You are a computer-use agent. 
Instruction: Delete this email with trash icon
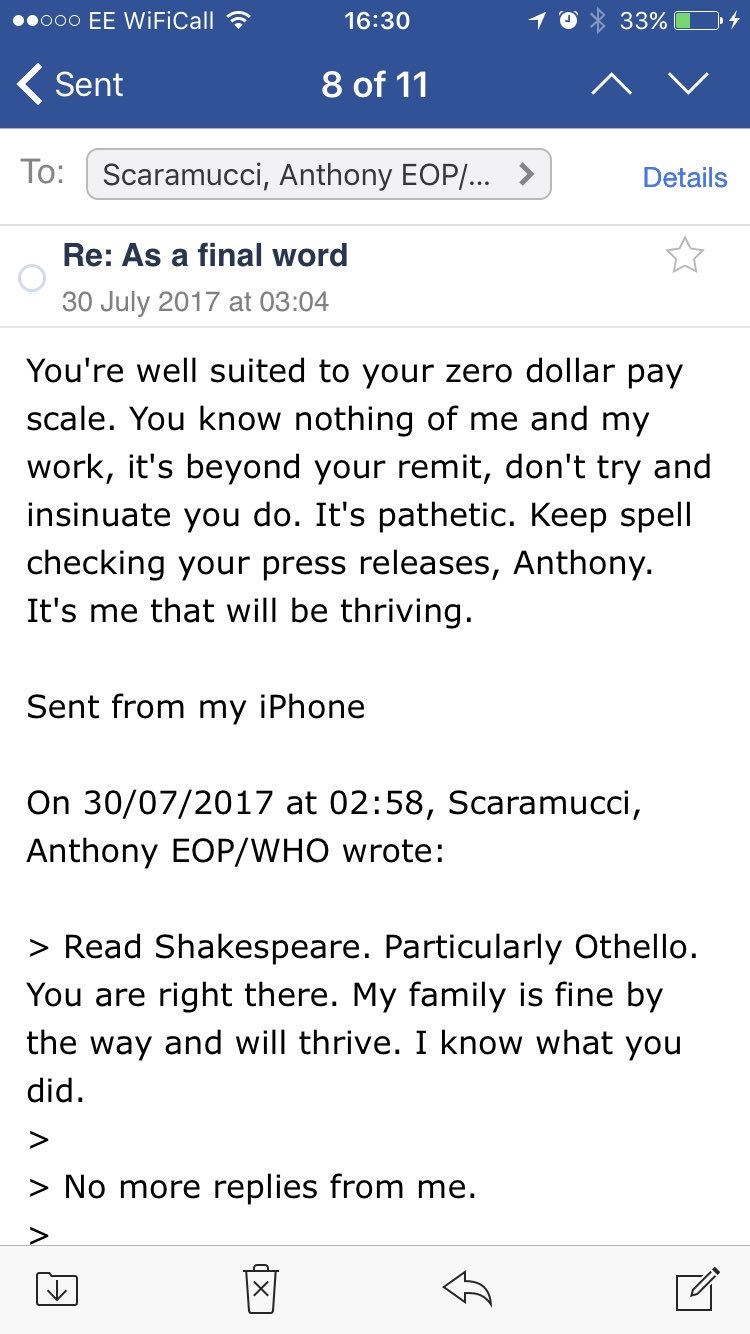tap(261, 1288)
